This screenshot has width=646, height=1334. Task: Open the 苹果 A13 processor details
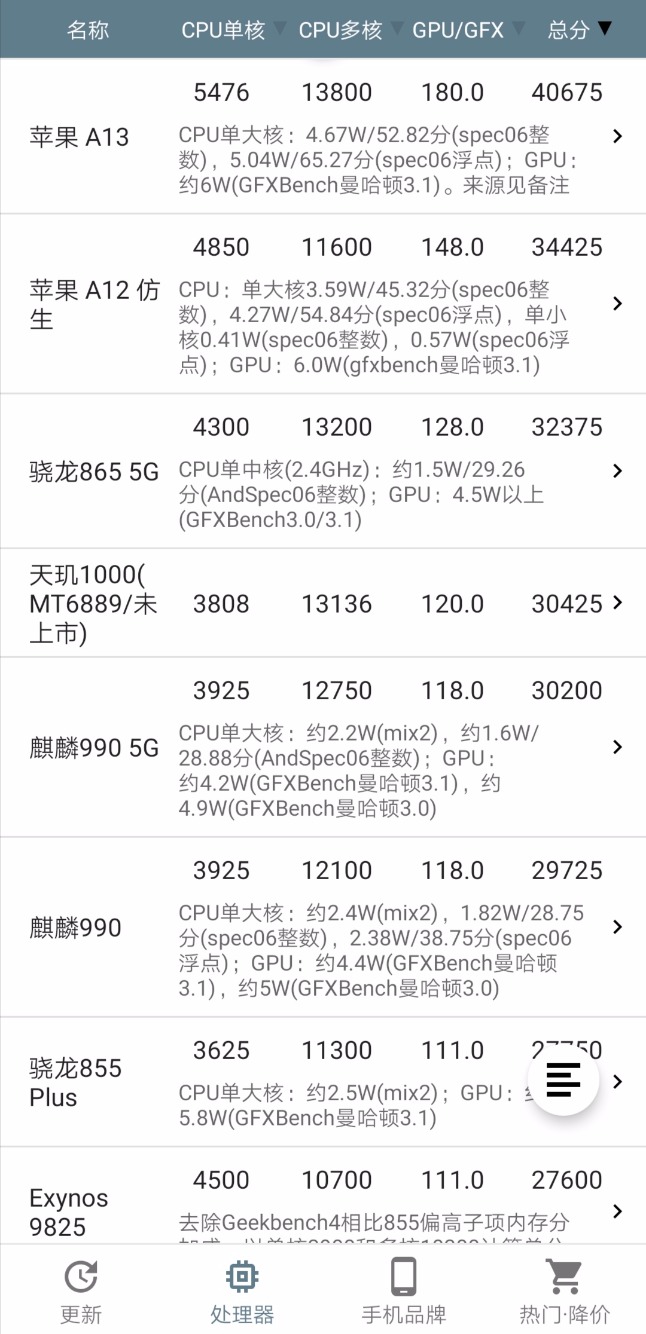[322, 137]
